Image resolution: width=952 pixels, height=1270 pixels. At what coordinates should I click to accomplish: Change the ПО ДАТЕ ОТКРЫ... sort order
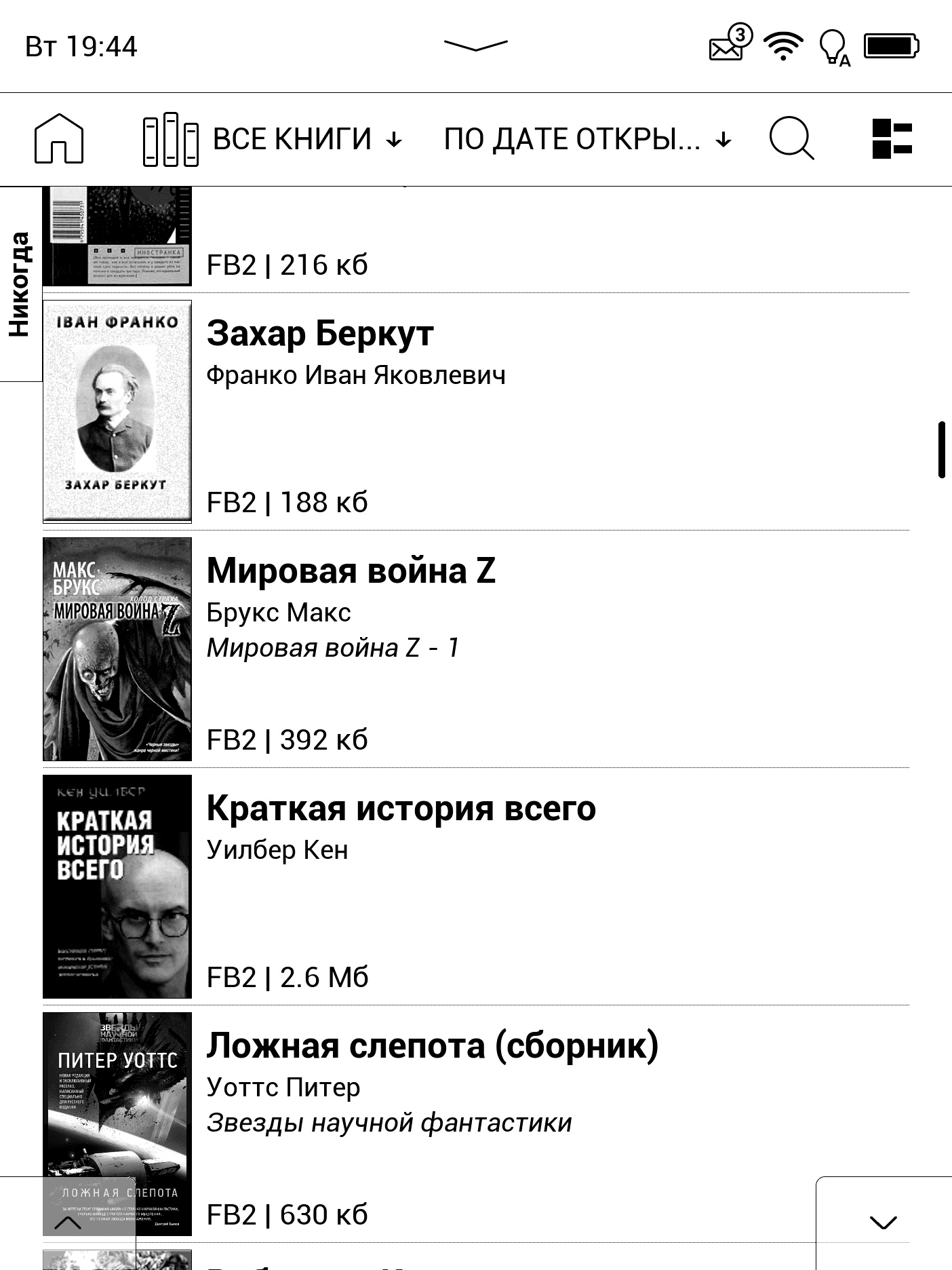(x=587, y=140)
